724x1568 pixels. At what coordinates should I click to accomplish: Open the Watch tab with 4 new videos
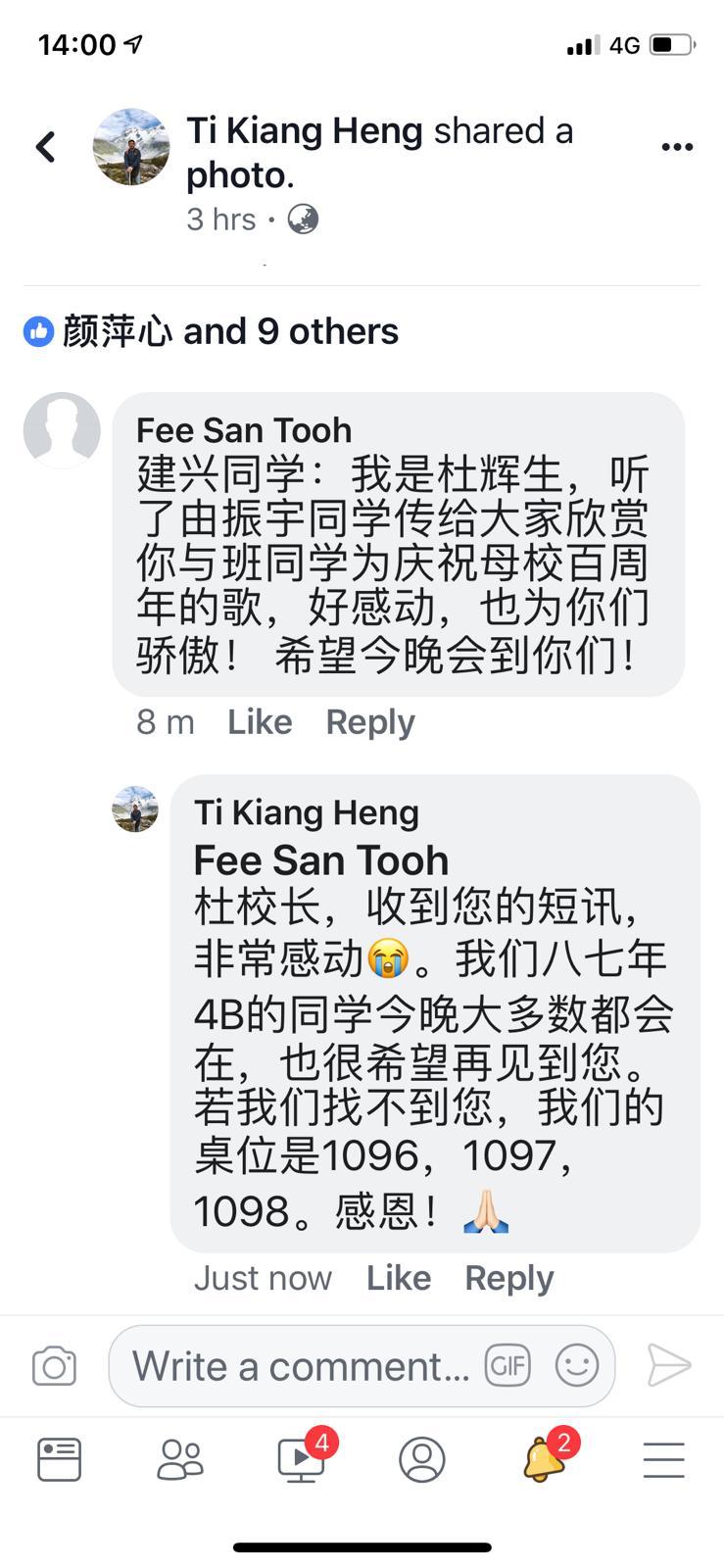(301, 1459)
